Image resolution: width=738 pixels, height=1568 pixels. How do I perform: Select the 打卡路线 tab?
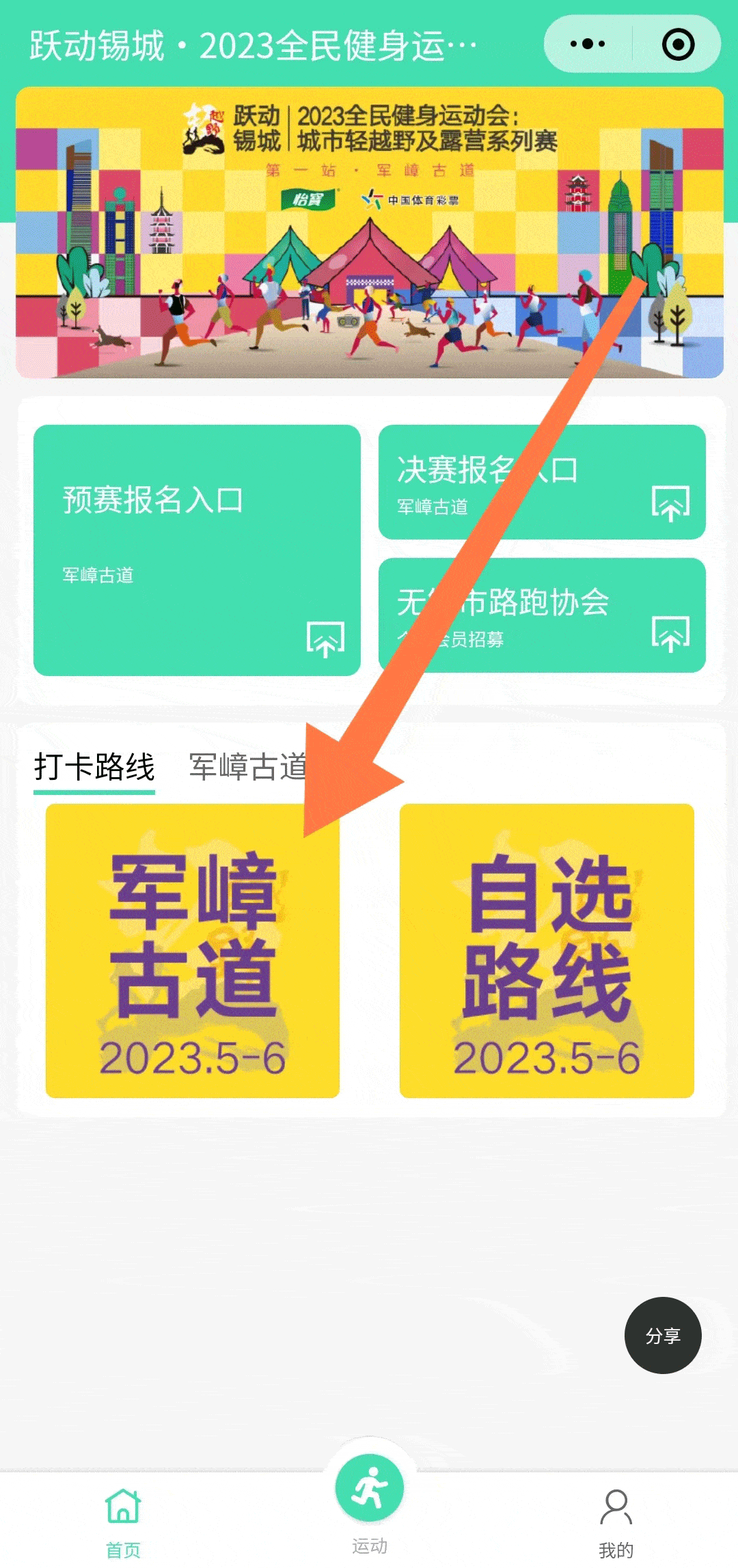coord(94,767)
